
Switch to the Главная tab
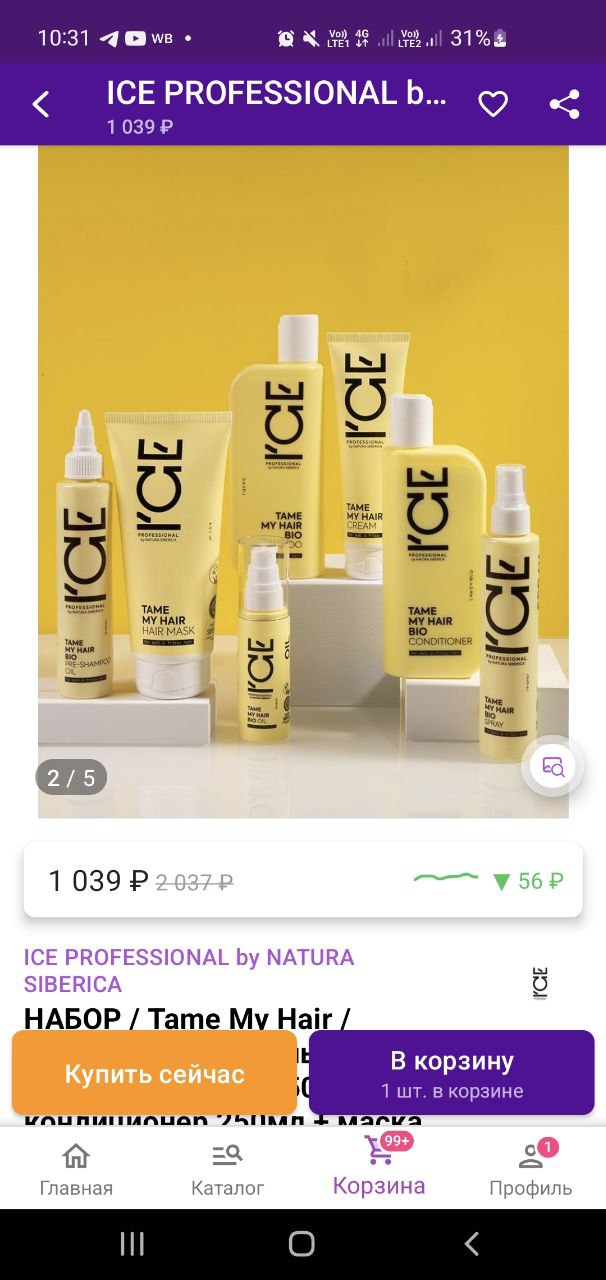76,1169
